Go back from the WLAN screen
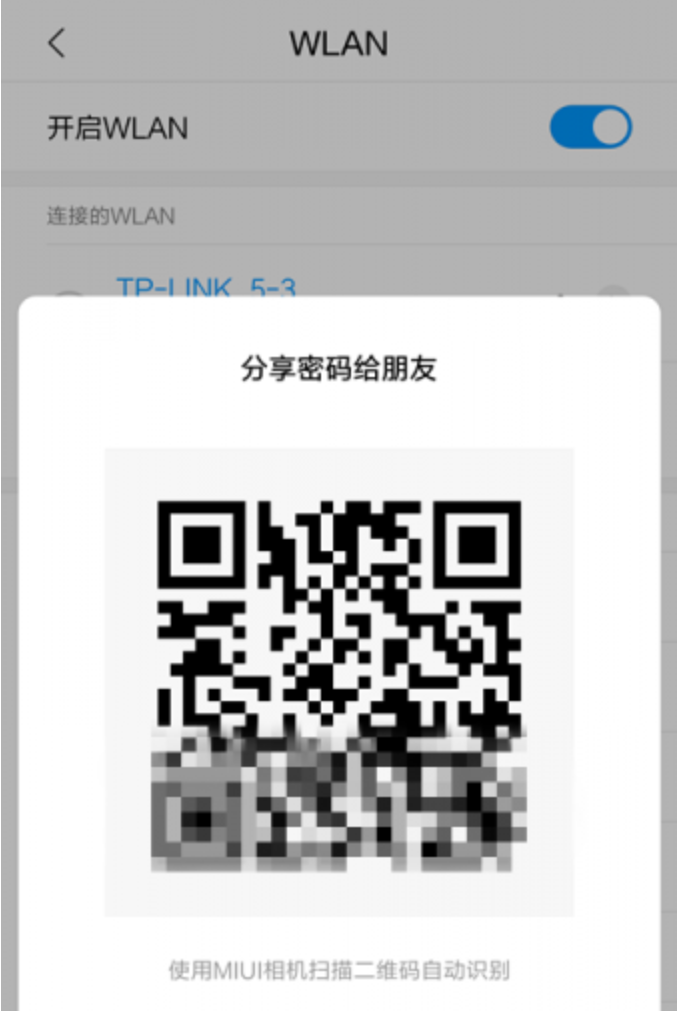The image size is (677, 1011). [57, 43]
